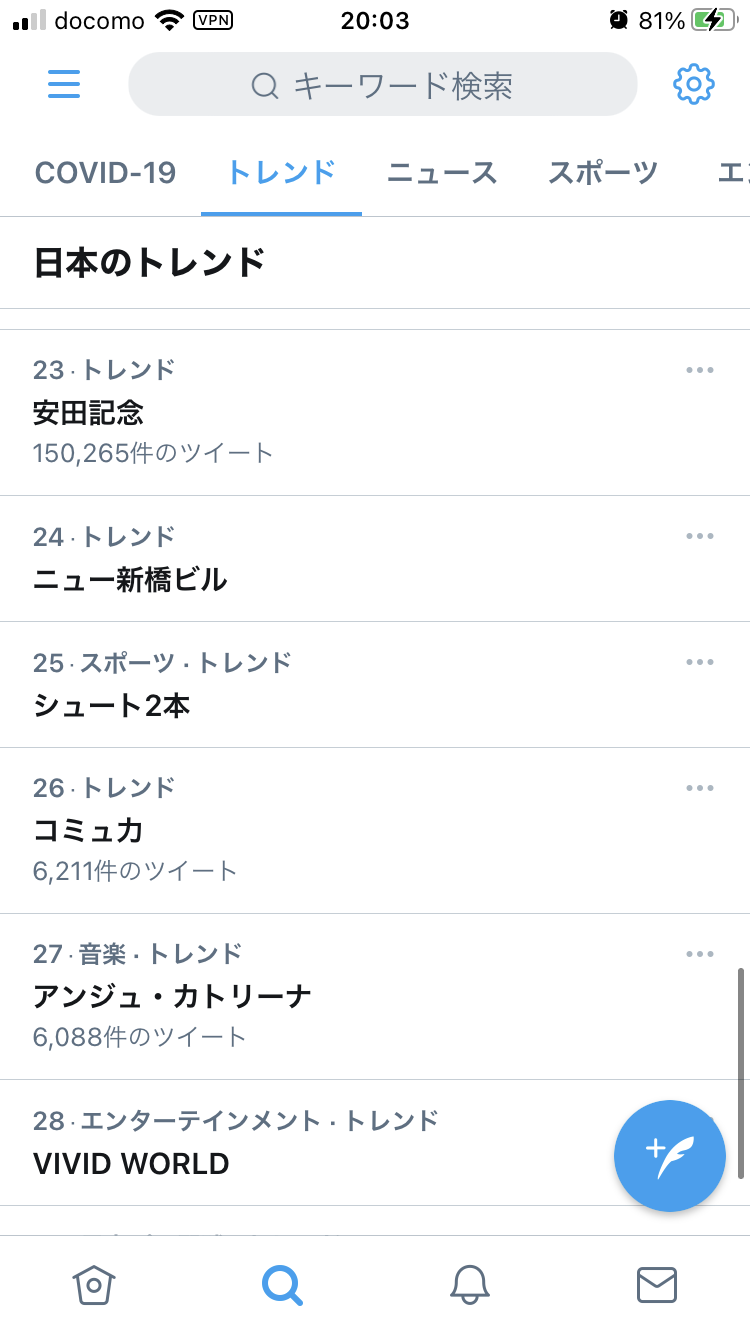Image resolution: width=750 pixels, height=1334 pixels.
Task: Tap the キーワード検索 search field
Action: click(382, 85)
